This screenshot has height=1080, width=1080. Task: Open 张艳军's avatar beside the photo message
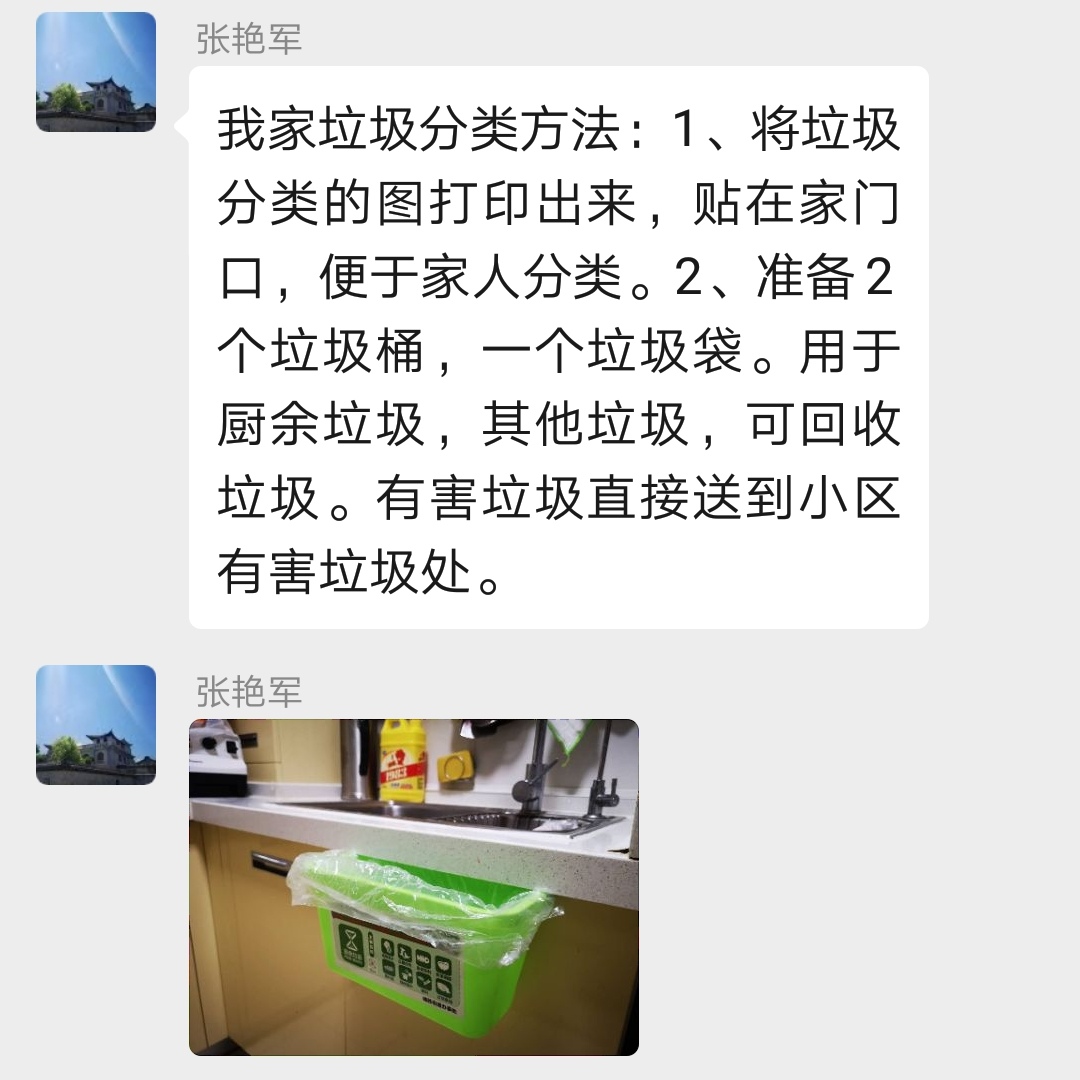tap(96, 725)
